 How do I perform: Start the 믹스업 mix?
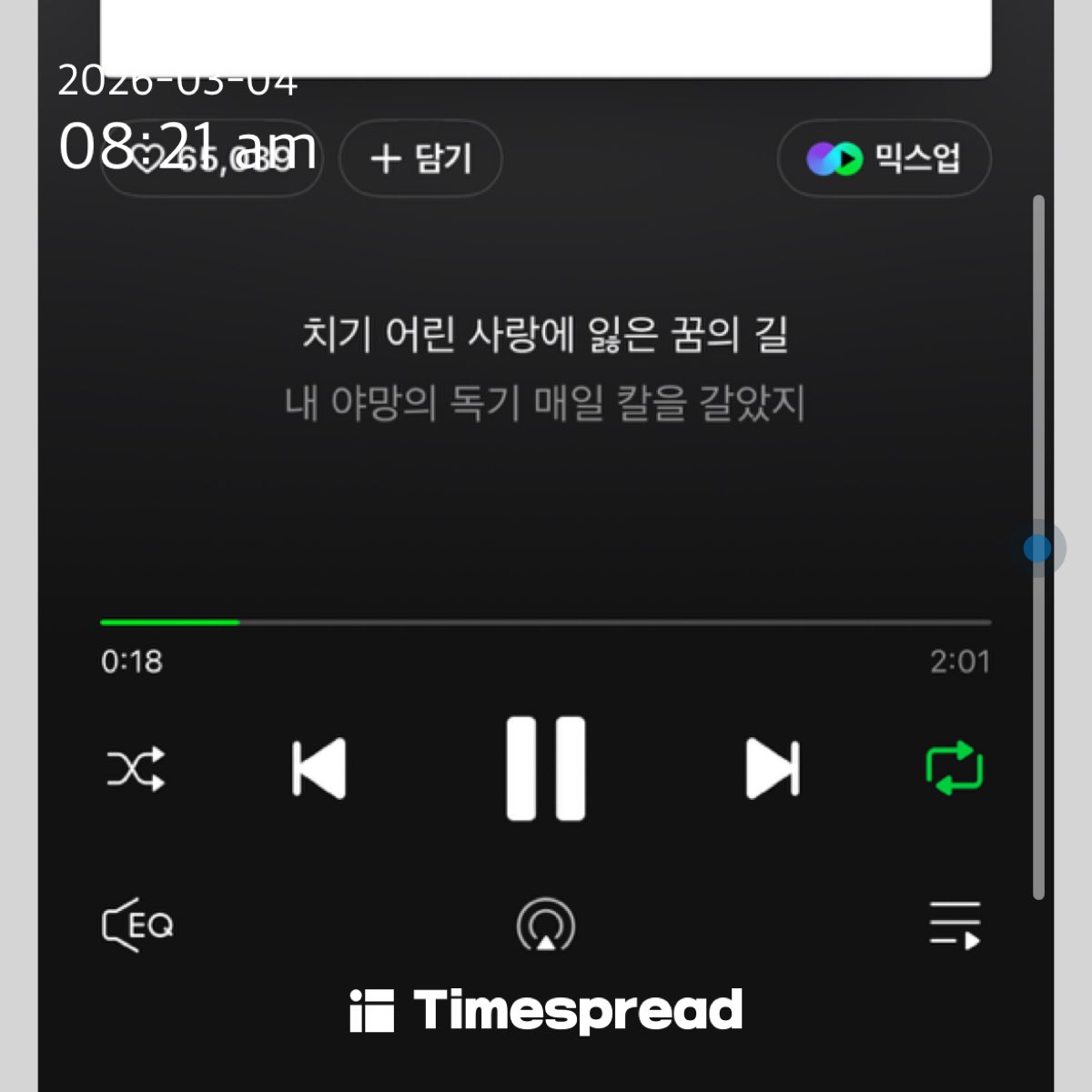884,159
